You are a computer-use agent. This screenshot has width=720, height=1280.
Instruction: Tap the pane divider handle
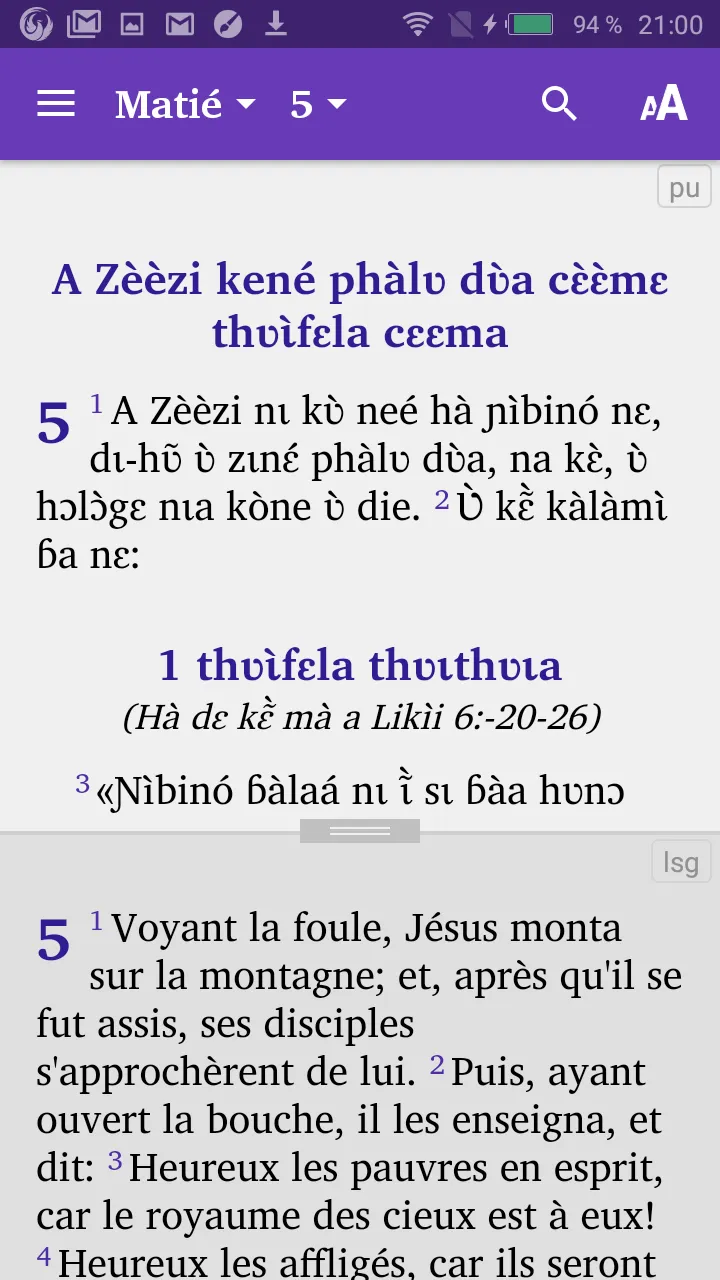[360, 831]
